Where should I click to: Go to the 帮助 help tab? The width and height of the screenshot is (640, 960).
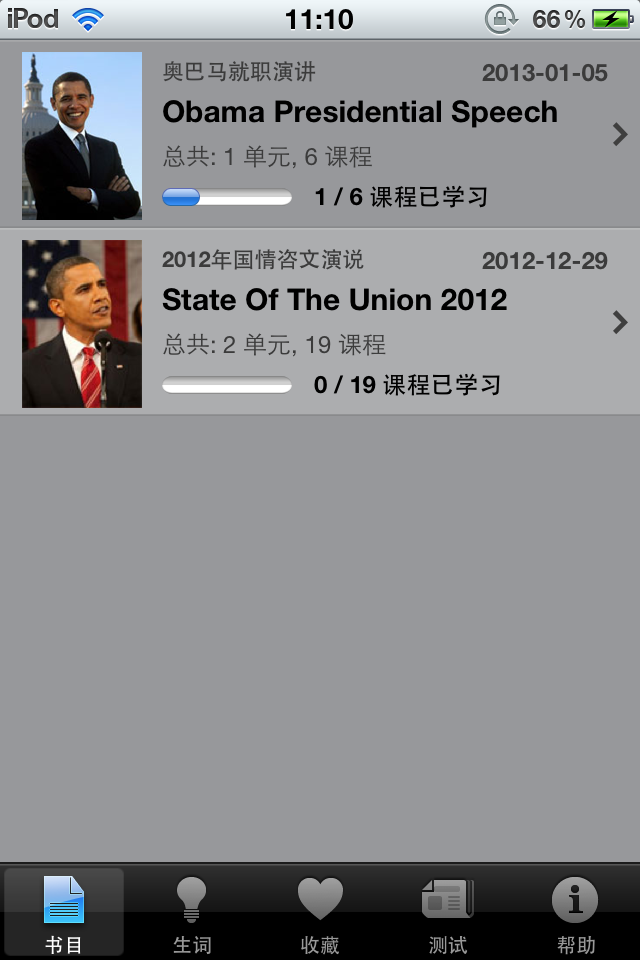[575, 913]
